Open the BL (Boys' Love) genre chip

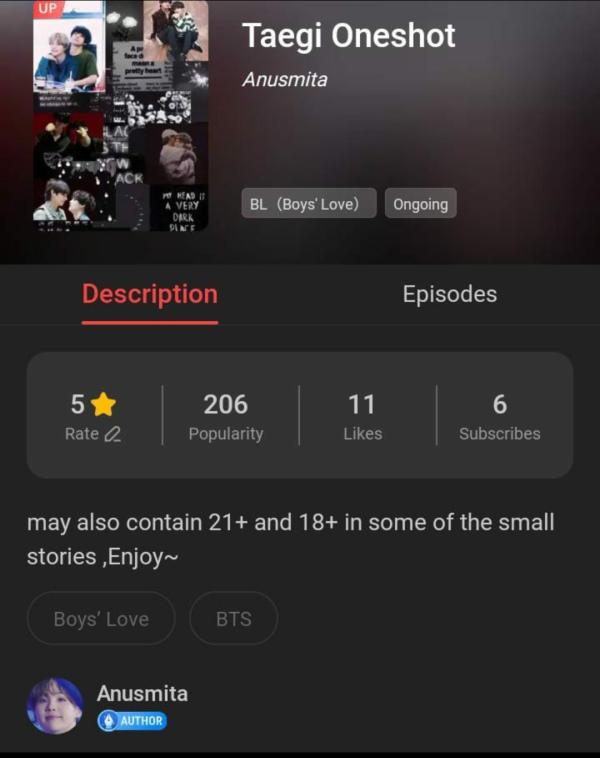[309, 204]
